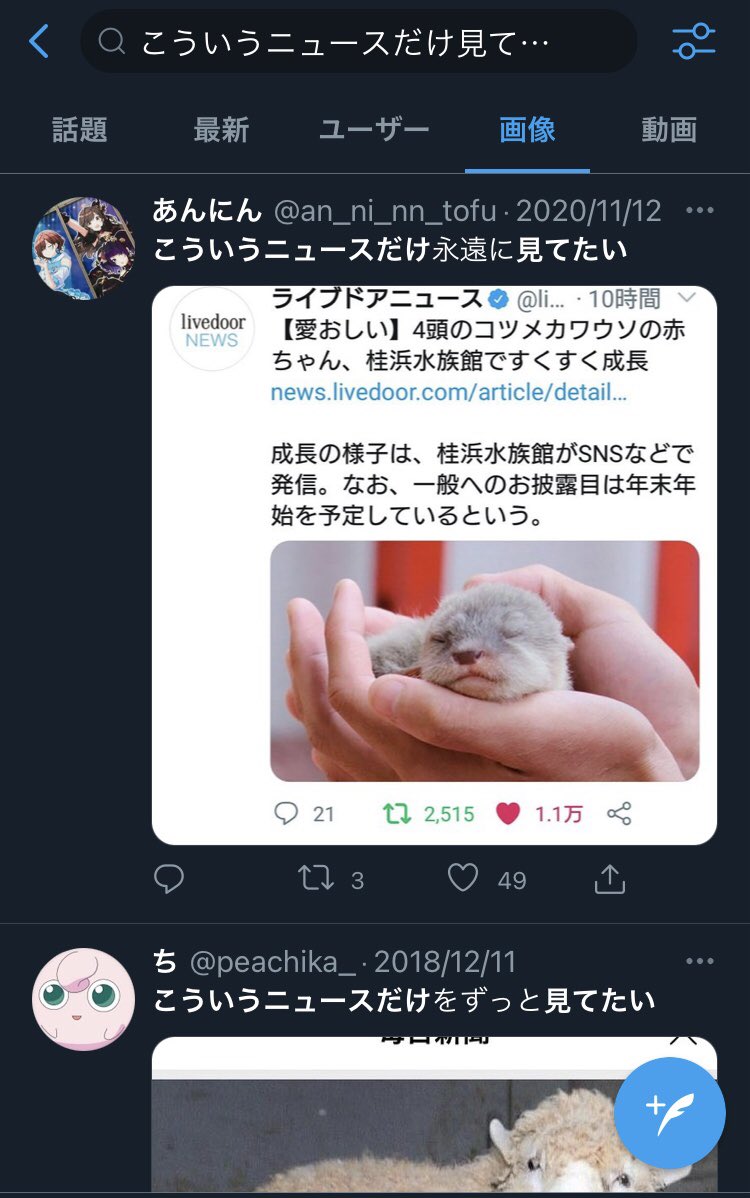Switch to the 動画 tab
750x1198 pixels.
pyautogui.click(x=668, y=130)
